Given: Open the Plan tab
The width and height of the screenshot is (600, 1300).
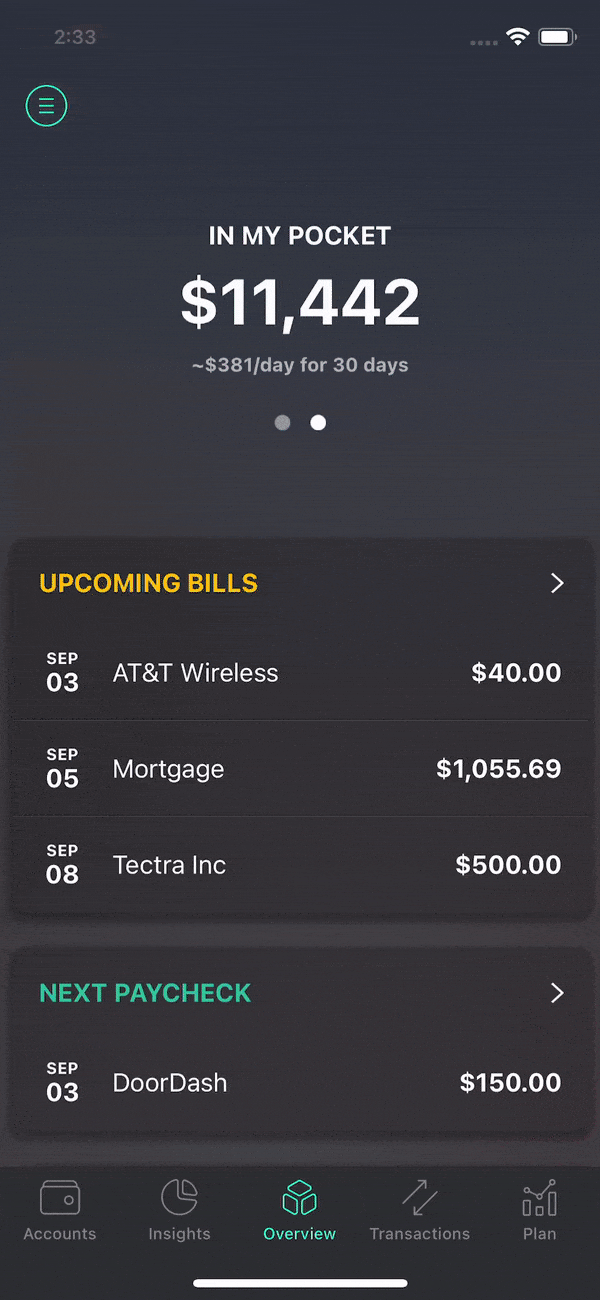Looking at the screenshot, I should pyautogui.click(x=540, y=1211).
